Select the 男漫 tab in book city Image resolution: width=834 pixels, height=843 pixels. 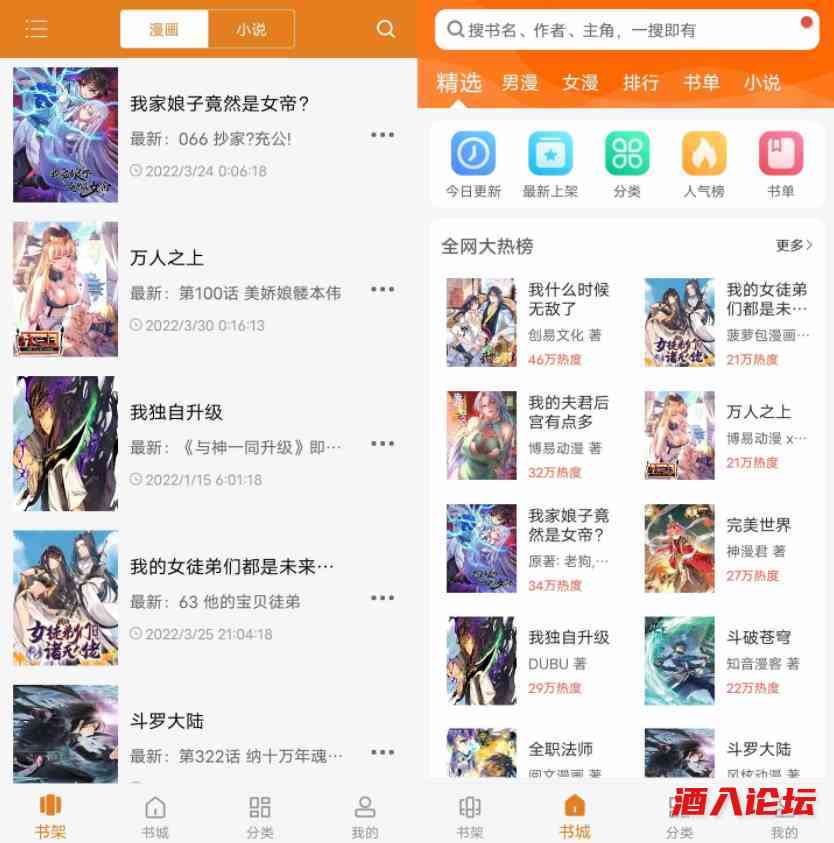coord(520,84)
